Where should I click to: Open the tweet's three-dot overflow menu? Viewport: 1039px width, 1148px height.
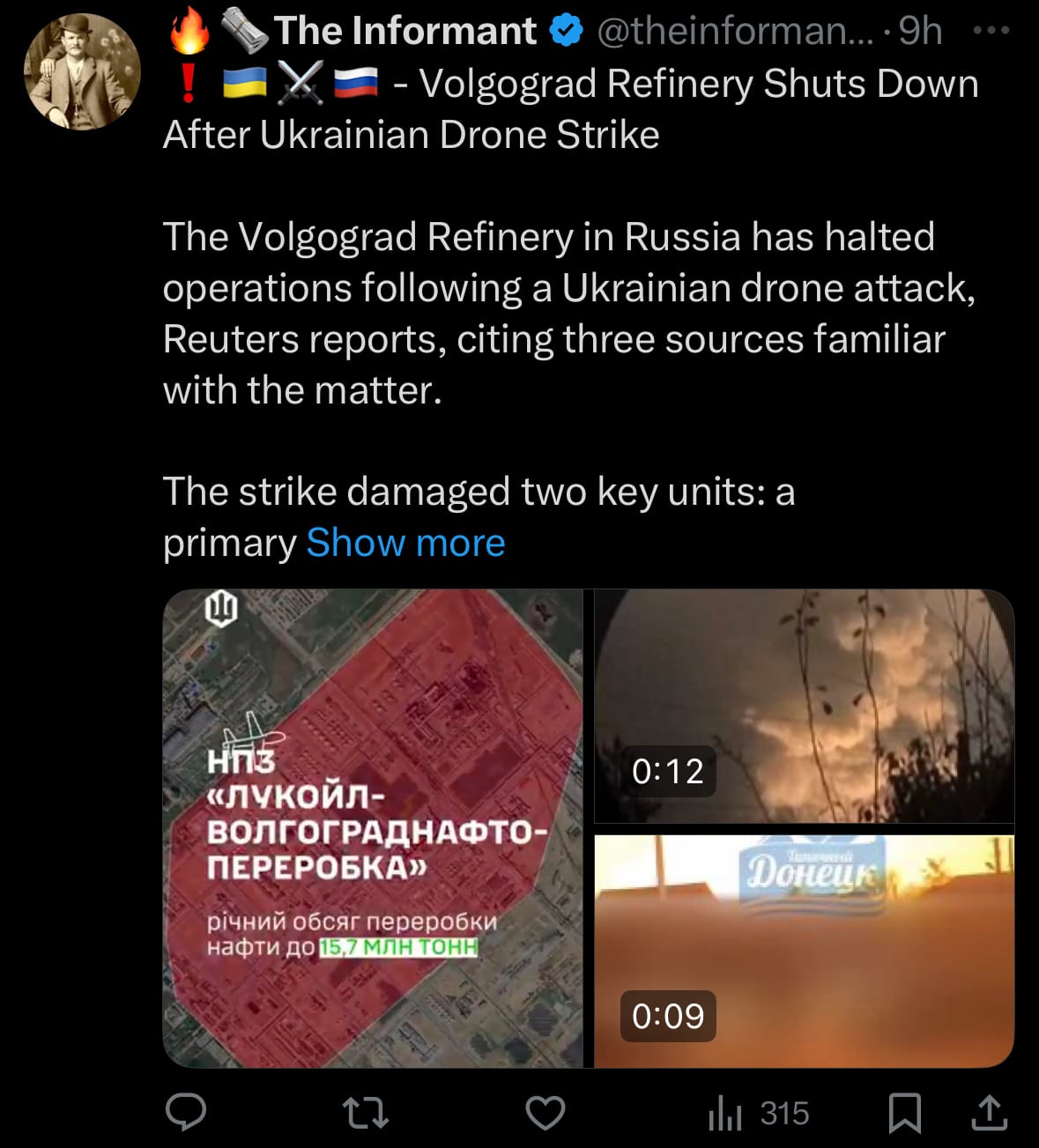point(991,31)
